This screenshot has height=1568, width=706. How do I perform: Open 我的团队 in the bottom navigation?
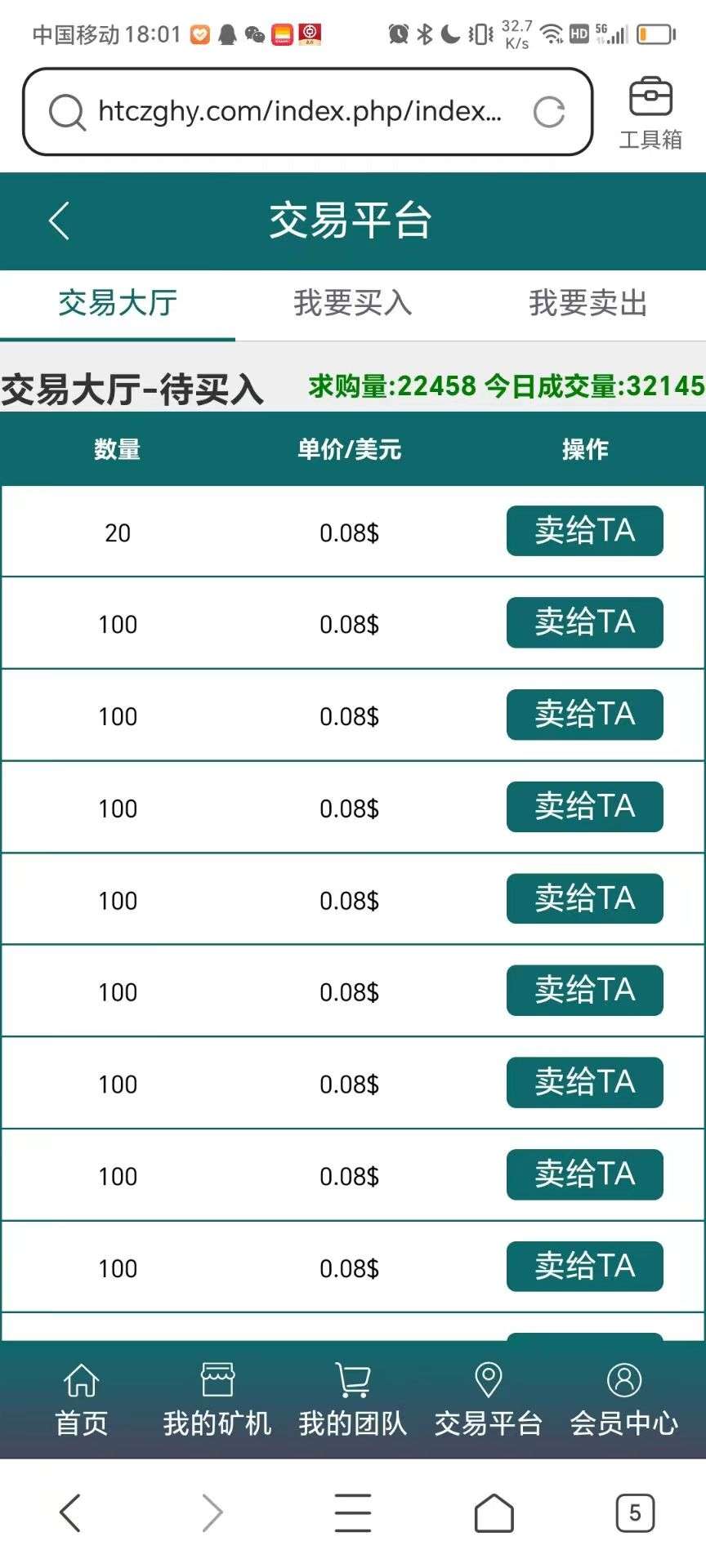click(x=353, y=1400)
